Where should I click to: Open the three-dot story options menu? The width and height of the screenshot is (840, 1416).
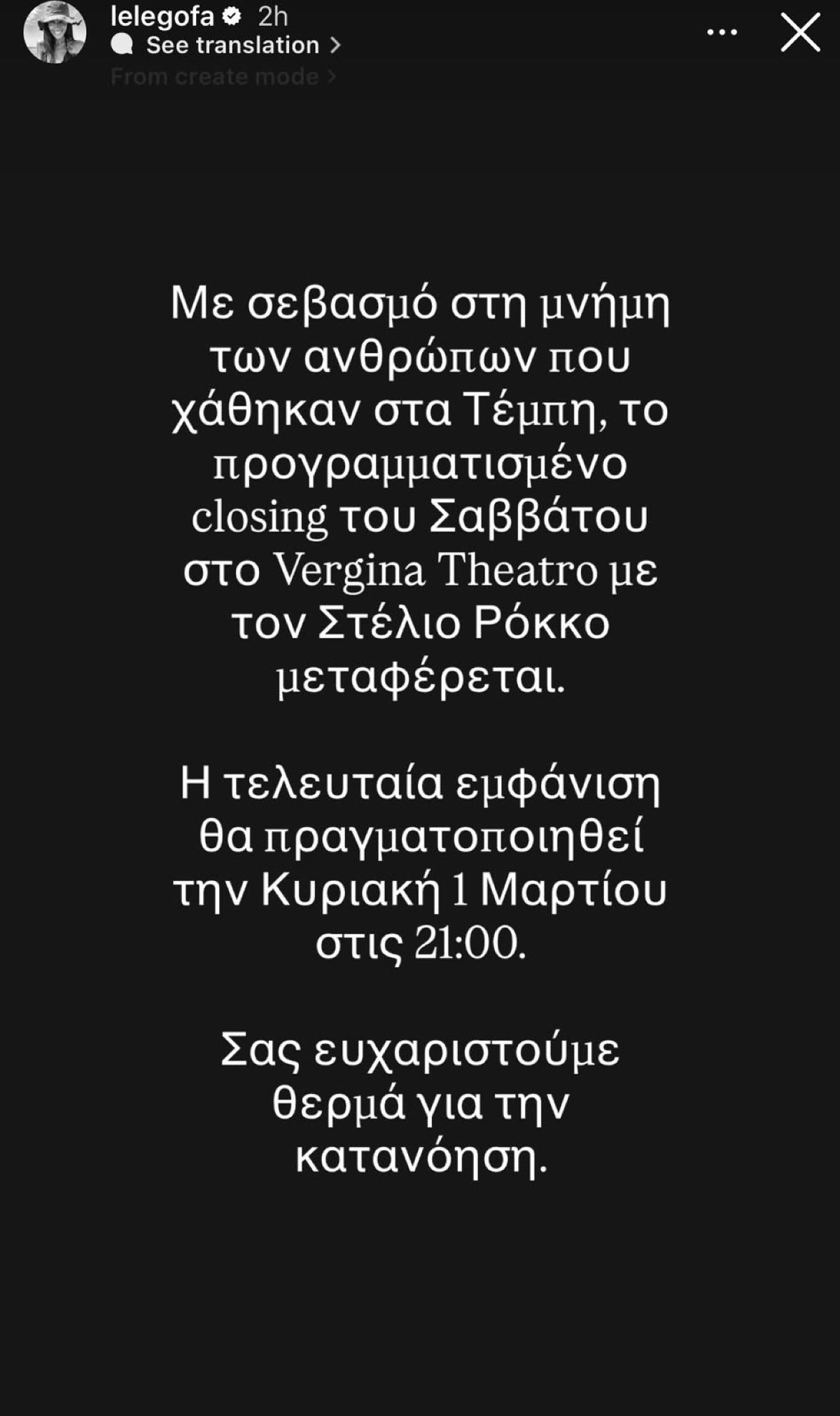722,31
